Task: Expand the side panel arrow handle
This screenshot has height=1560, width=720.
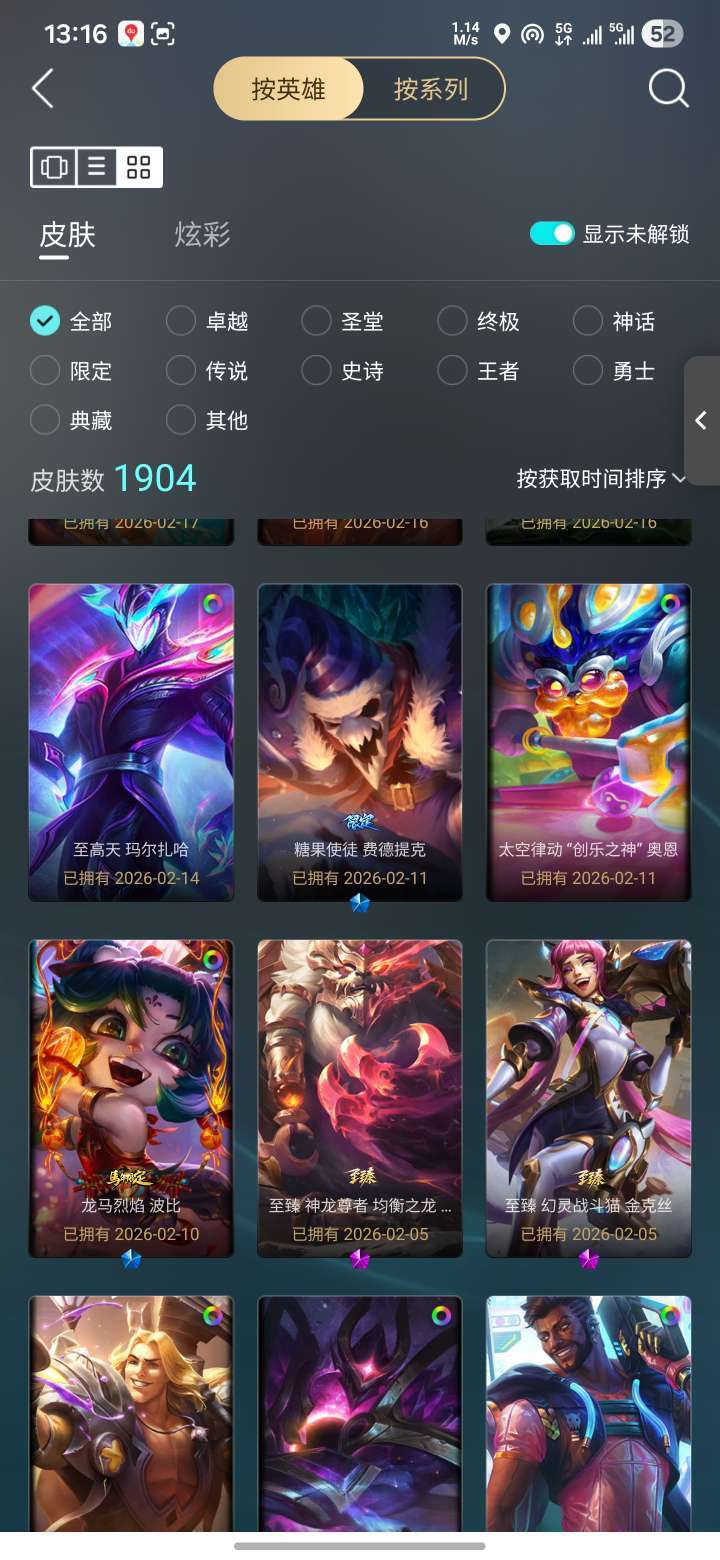Action: pos(701,421)
